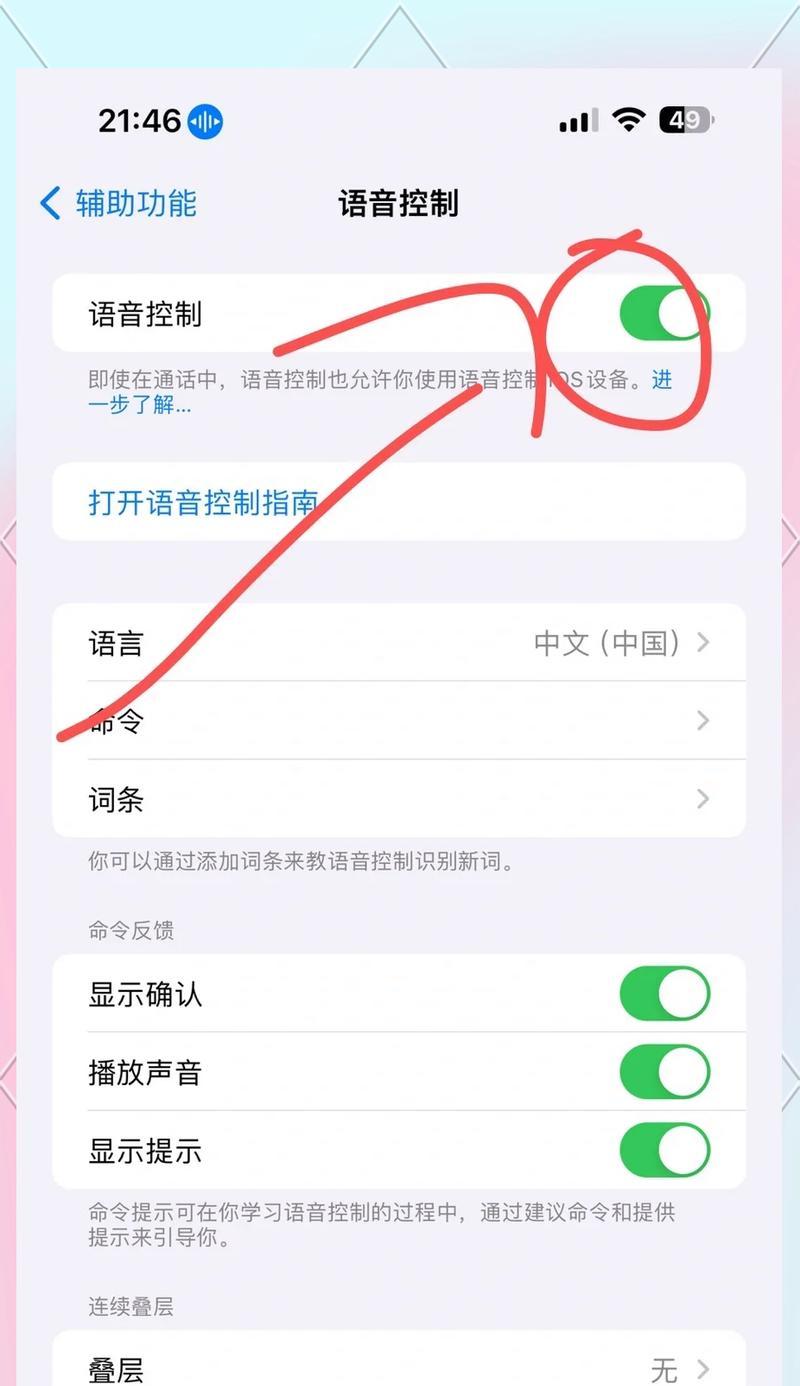This screenshot has width=800, height=1386.
Task: Go back to 辅助功能
Action: pos(118,203)
